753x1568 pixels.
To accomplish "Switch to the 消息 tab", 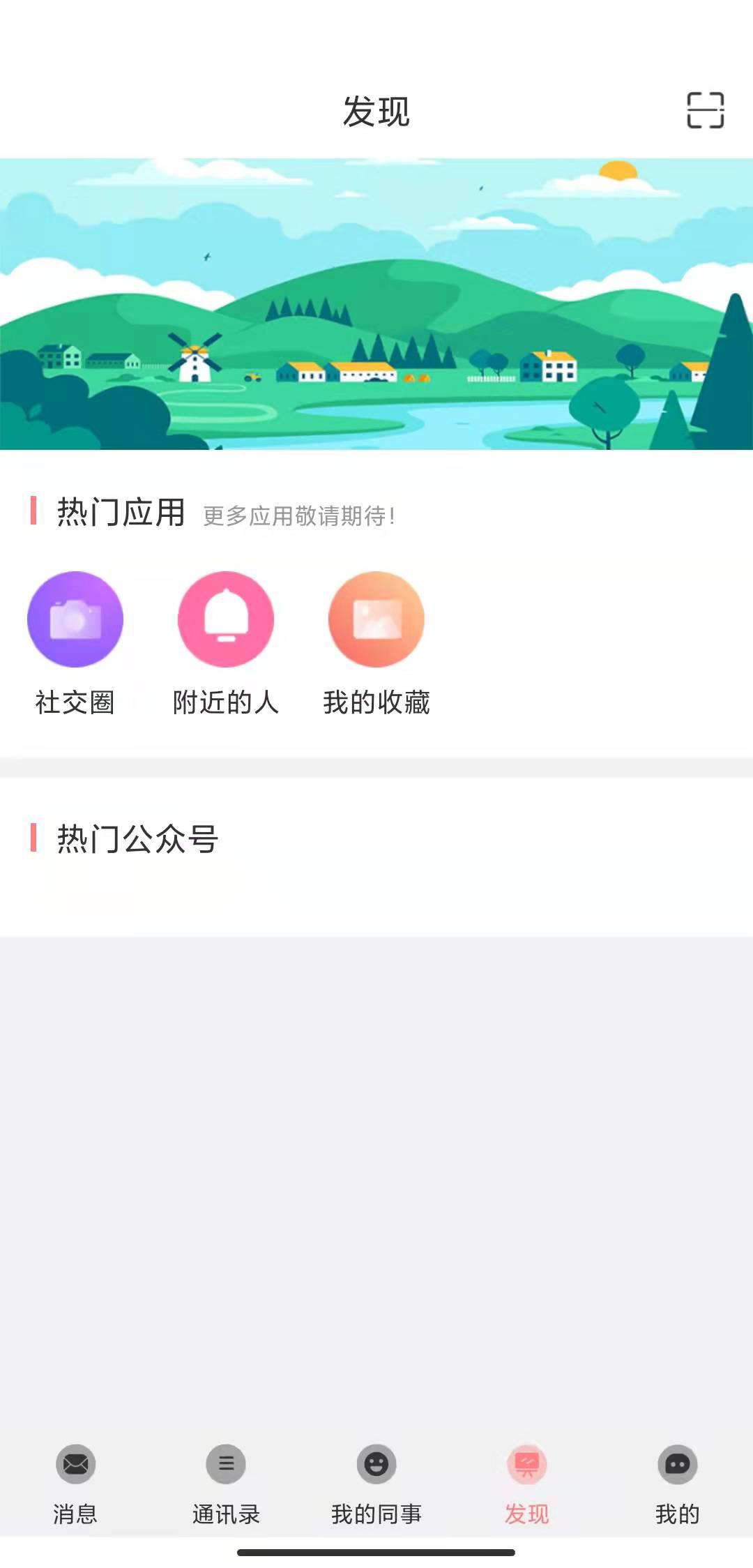I will point(75,1484).
